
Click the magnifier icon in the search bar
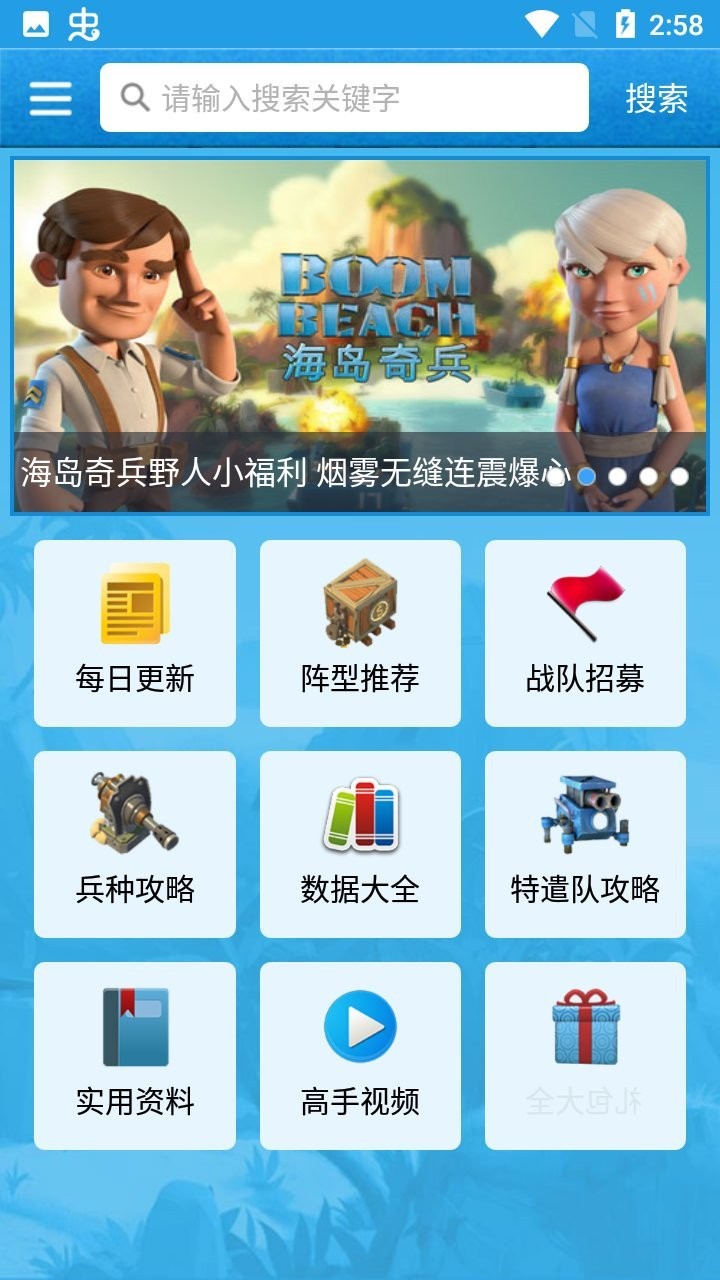[133, 98]
